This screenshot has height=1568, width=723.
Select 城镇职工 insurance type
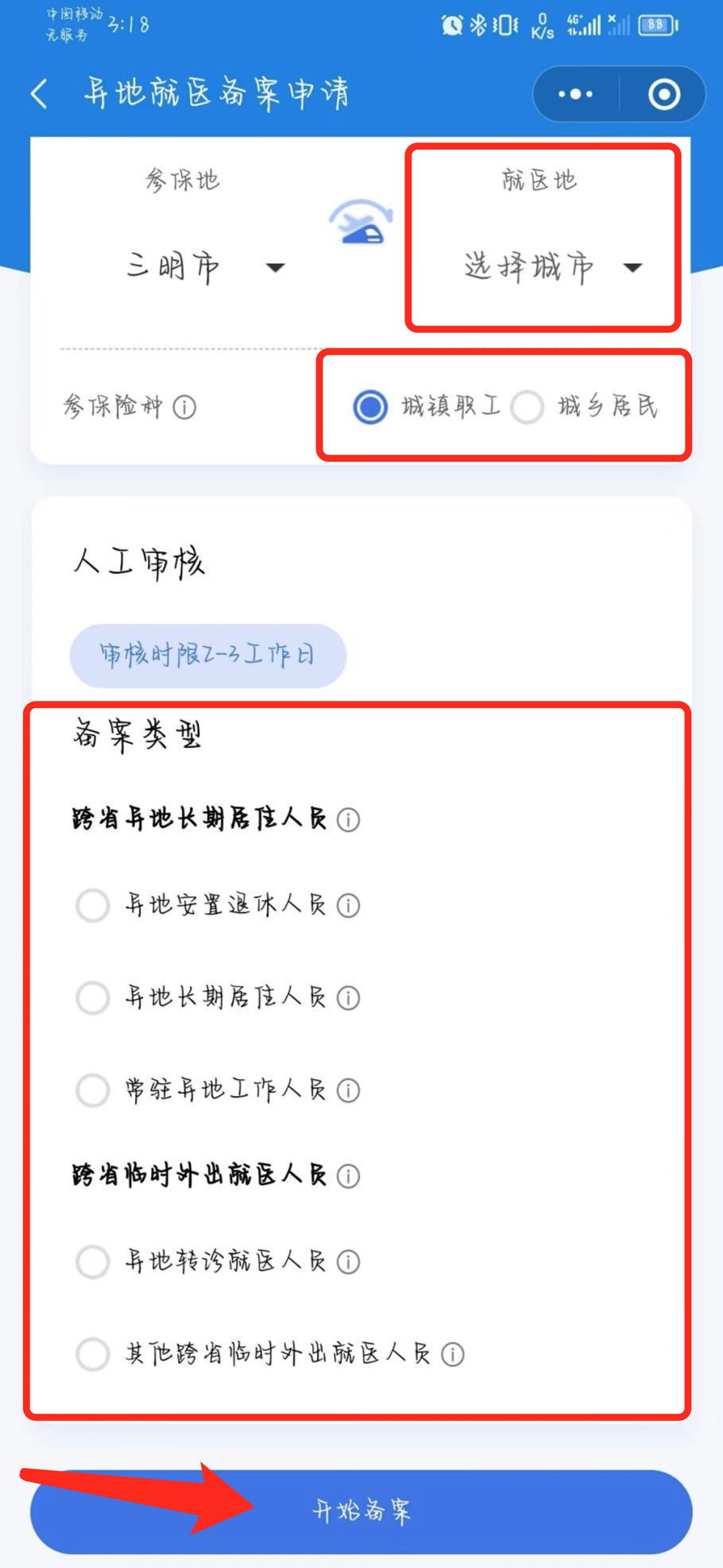370,407
